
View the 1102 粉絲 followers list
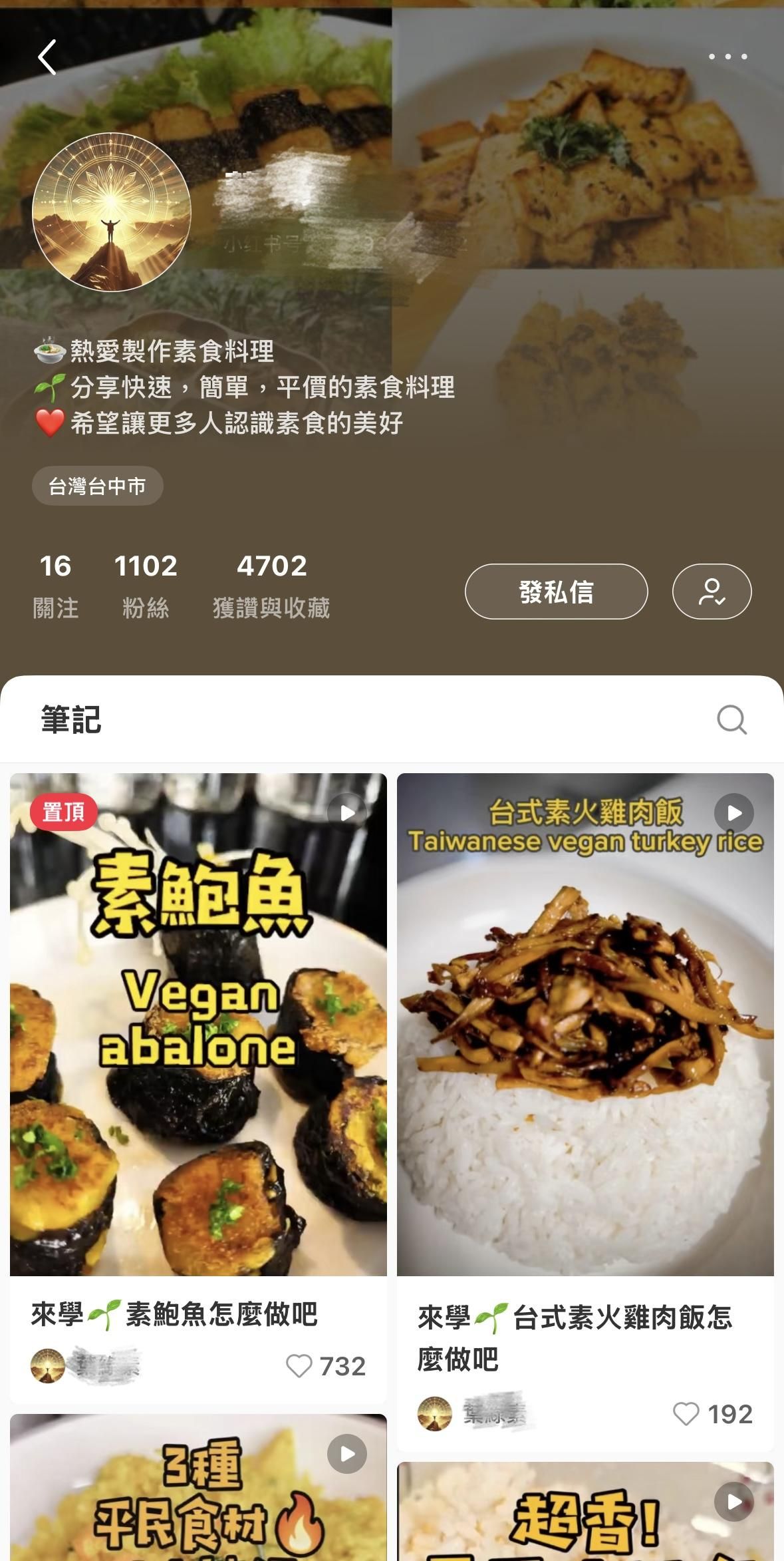pos(146,585)
